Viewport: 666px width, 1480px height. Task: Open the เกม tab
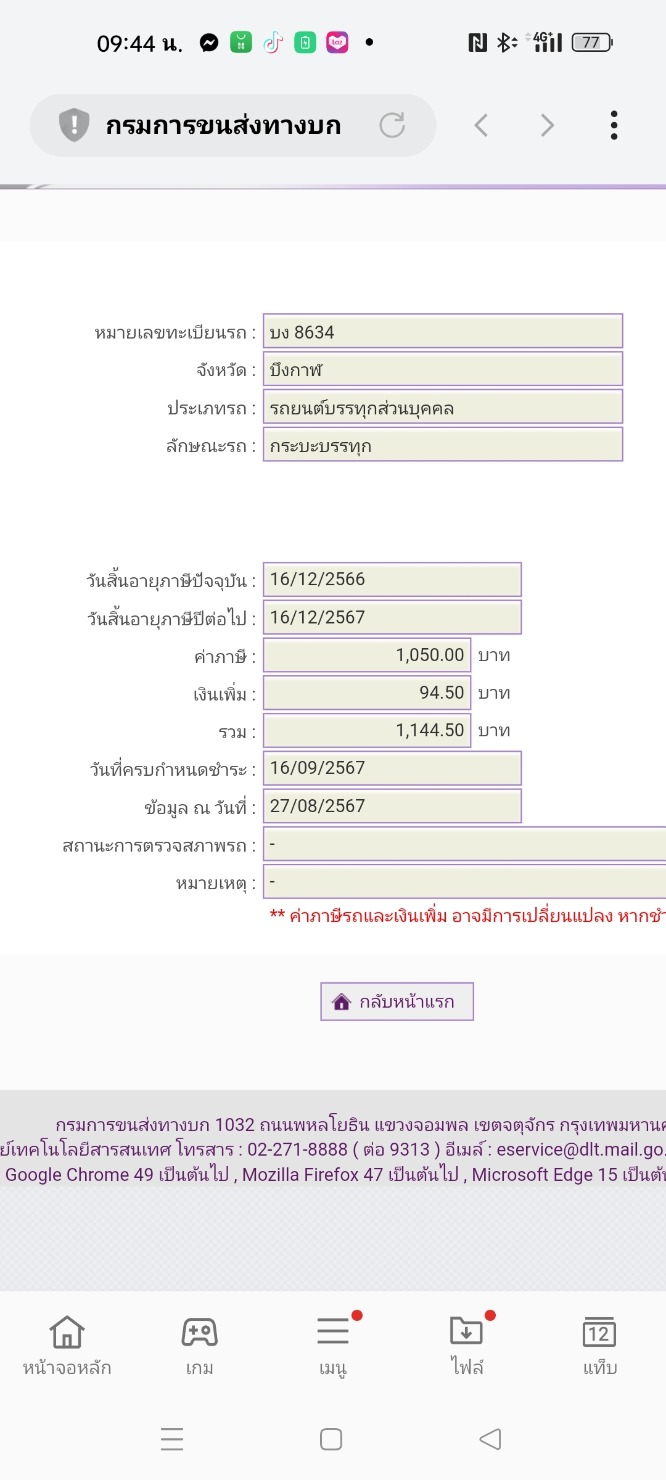pyautogui.click(x=199, y=1346)
